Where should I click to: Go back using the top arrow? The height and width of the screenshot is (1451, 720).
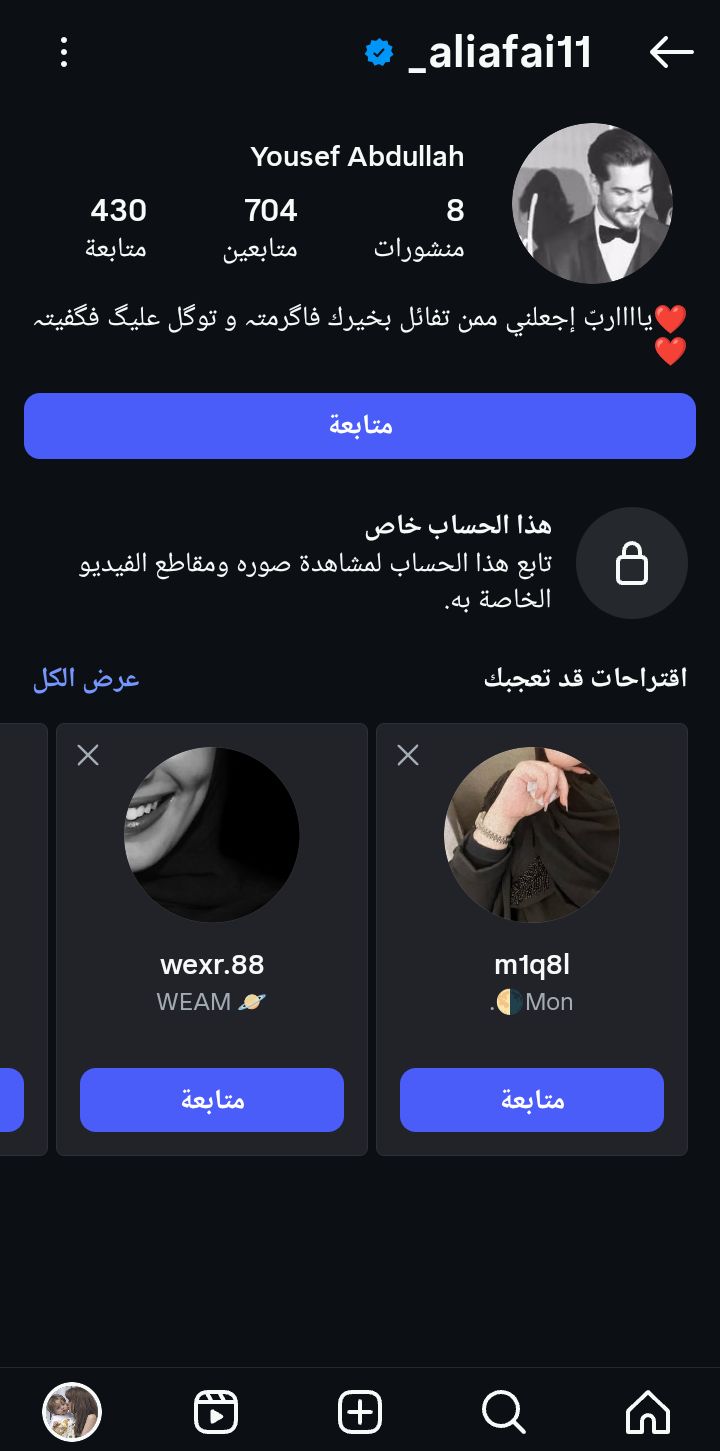point(671,52)
